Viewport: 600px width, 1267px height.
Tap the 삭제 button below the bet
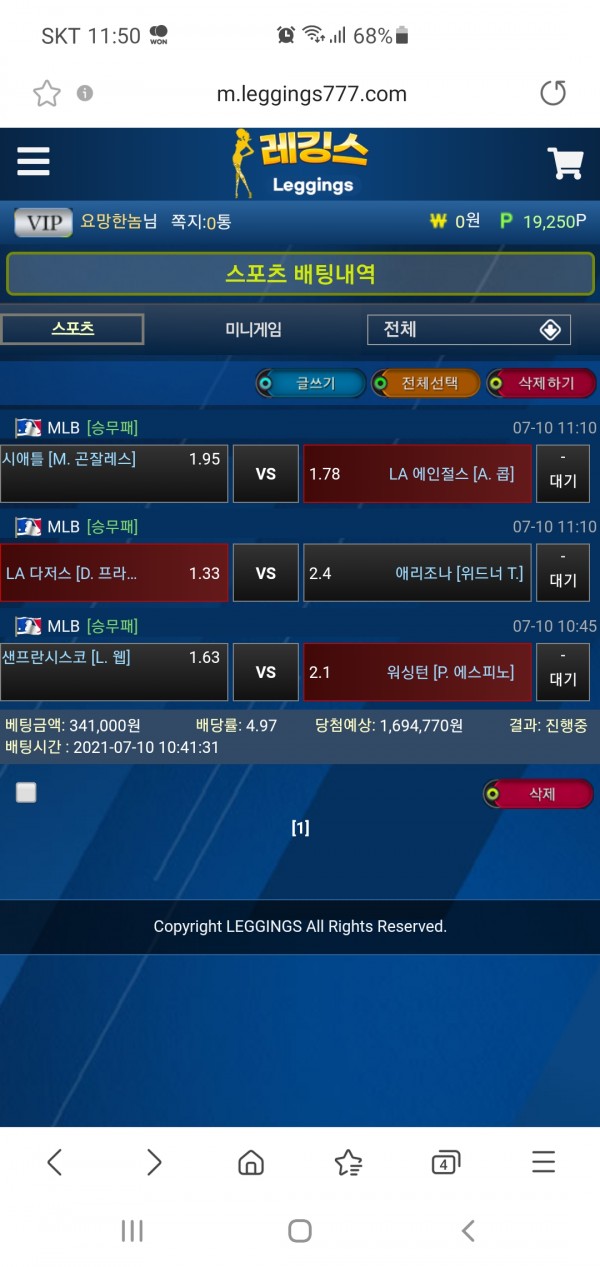[x=540, y=795]
